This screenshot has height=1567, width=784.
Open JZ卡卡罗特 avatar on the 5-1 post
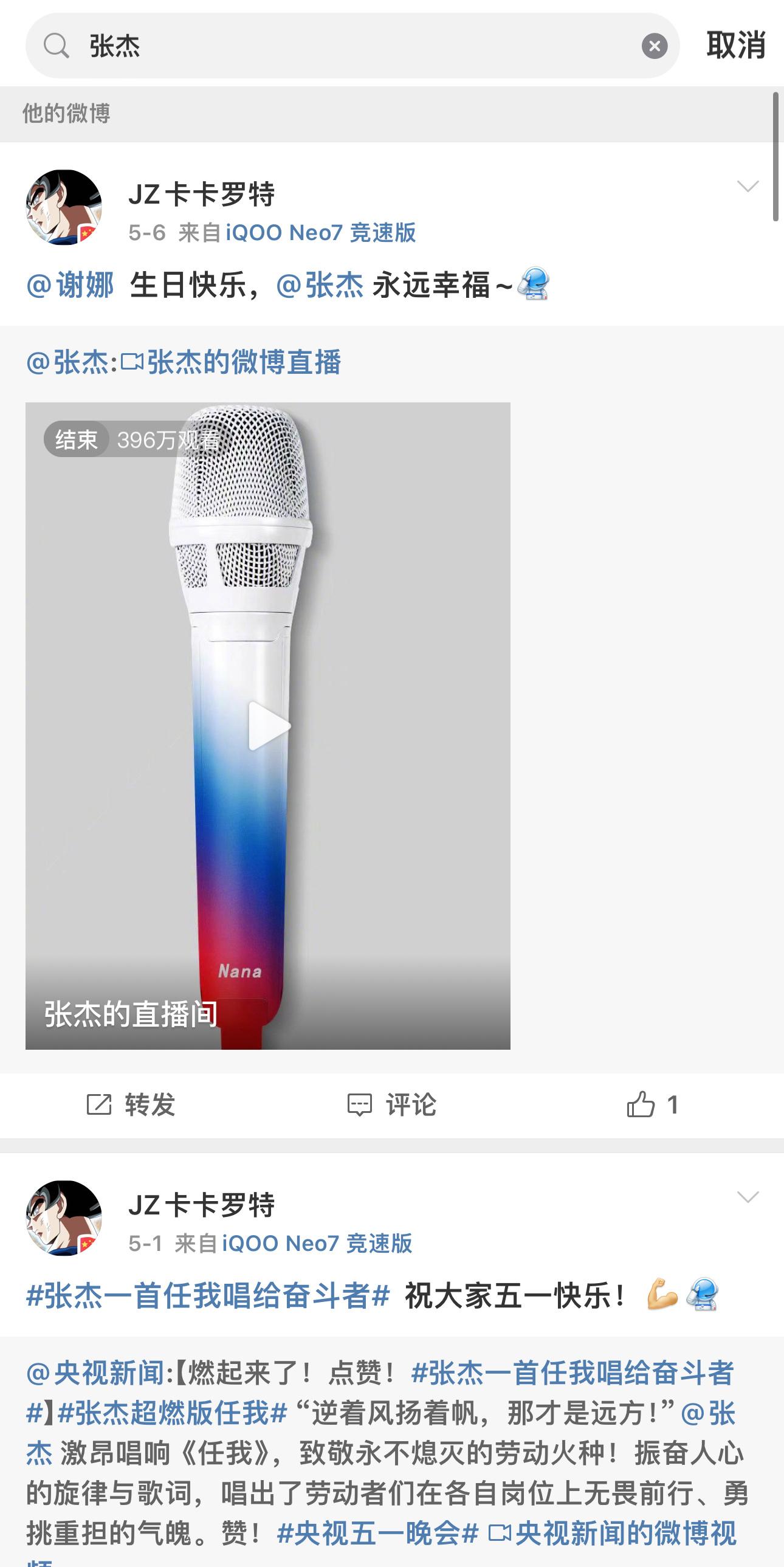[x=64, y=1217]
